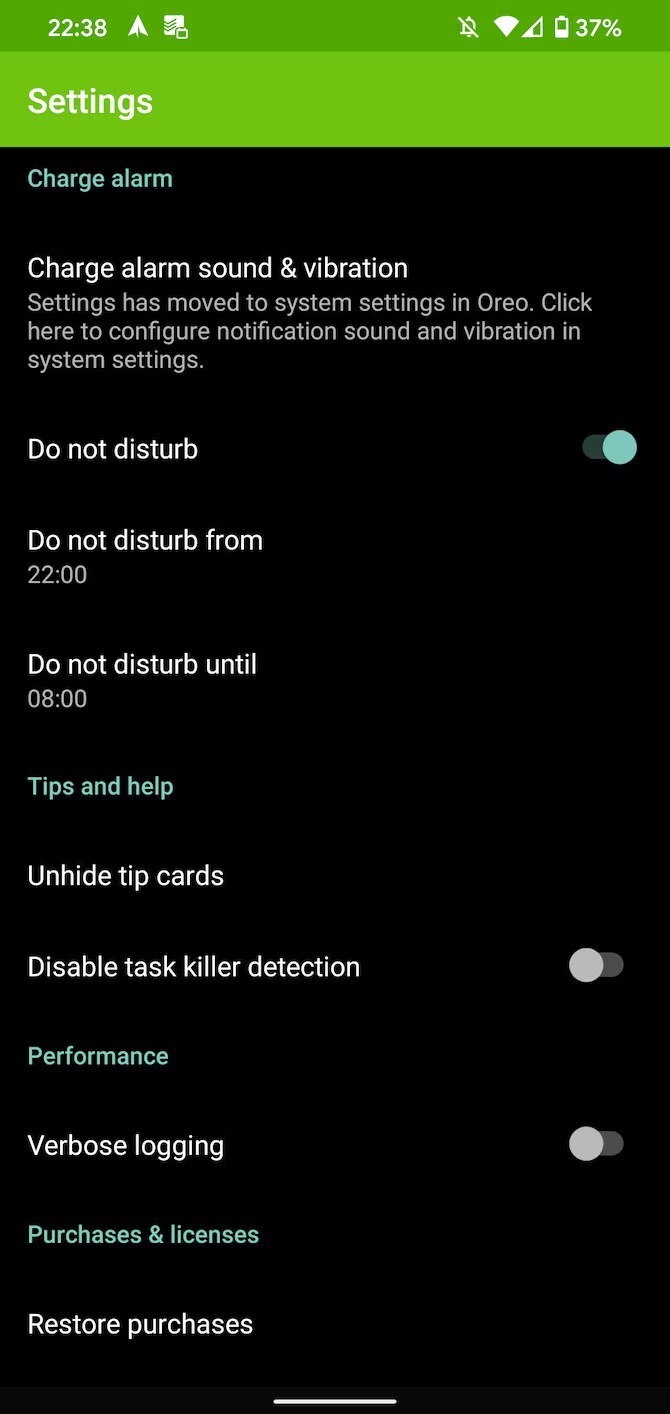
Task: Tap Restore purchases
Action: pos(140,1324)
